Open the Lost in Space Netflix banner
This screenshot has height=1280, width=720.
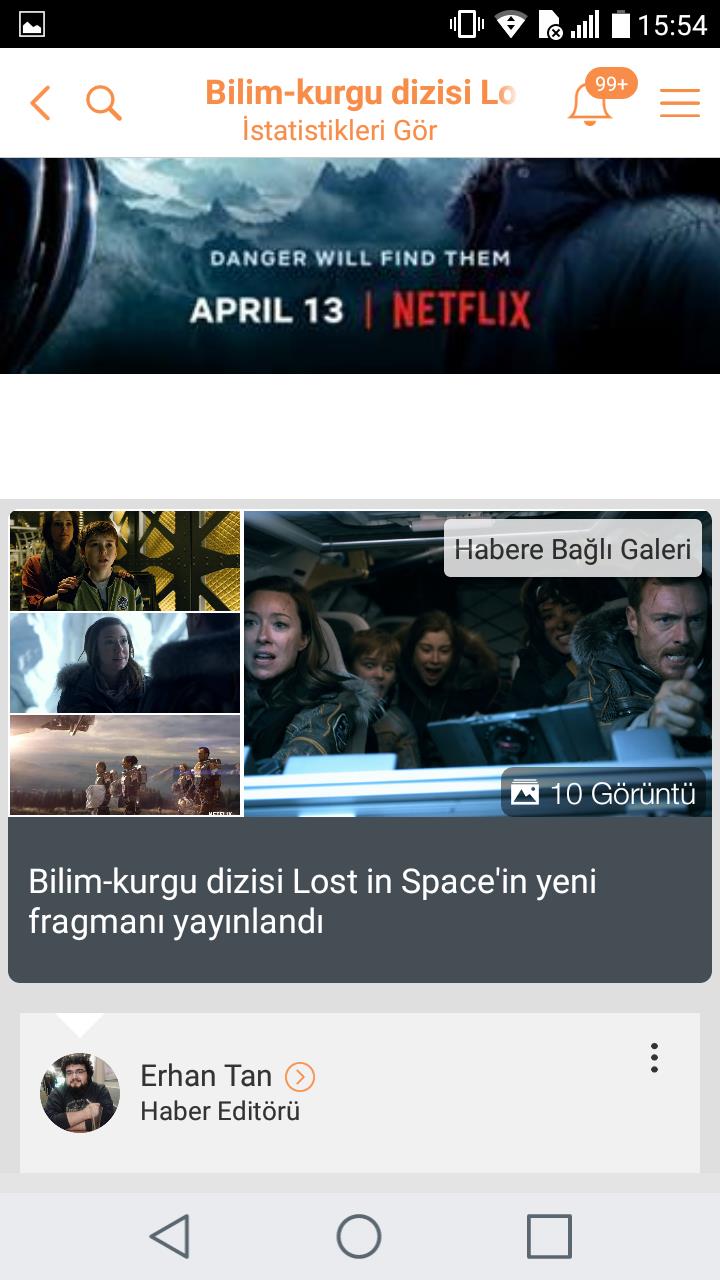point(360,266)
